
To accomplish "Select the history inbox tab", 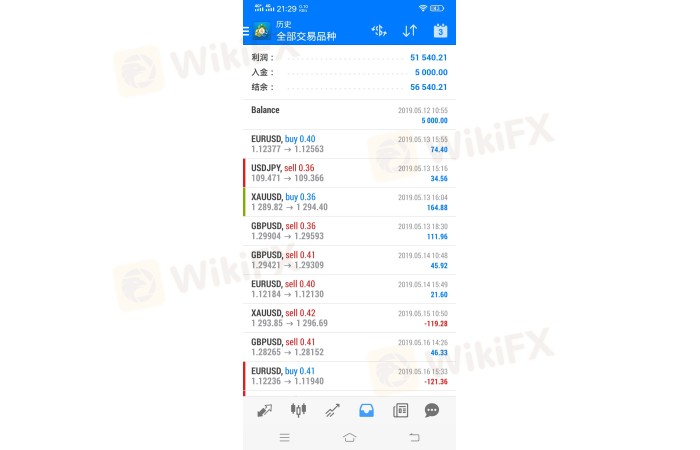I will tap(365, 410).
